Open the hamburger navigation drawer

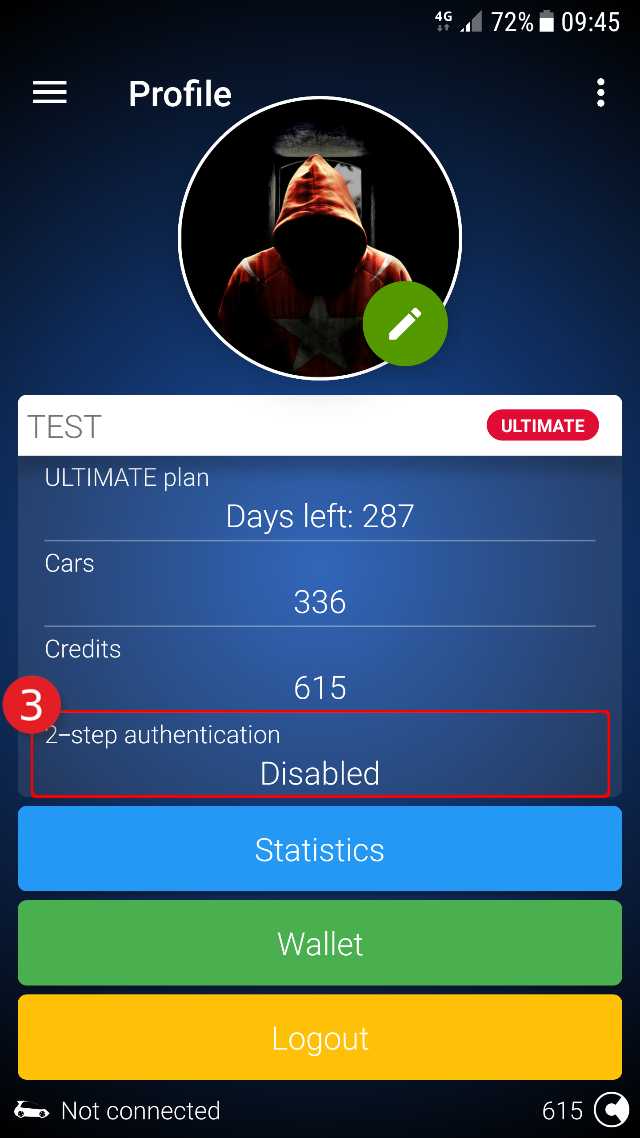coord(49,93)
